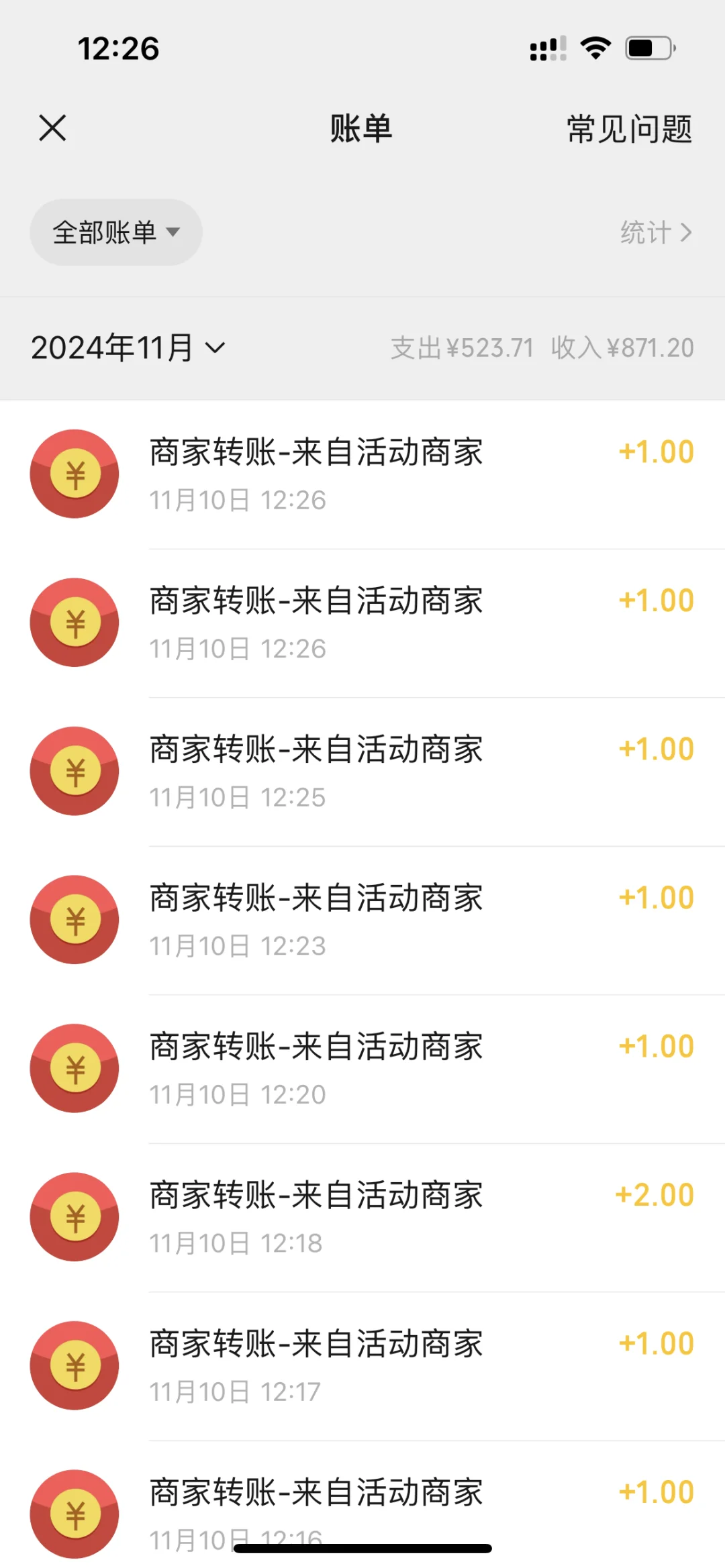Show details of the 12:17 transfer

362,1367
